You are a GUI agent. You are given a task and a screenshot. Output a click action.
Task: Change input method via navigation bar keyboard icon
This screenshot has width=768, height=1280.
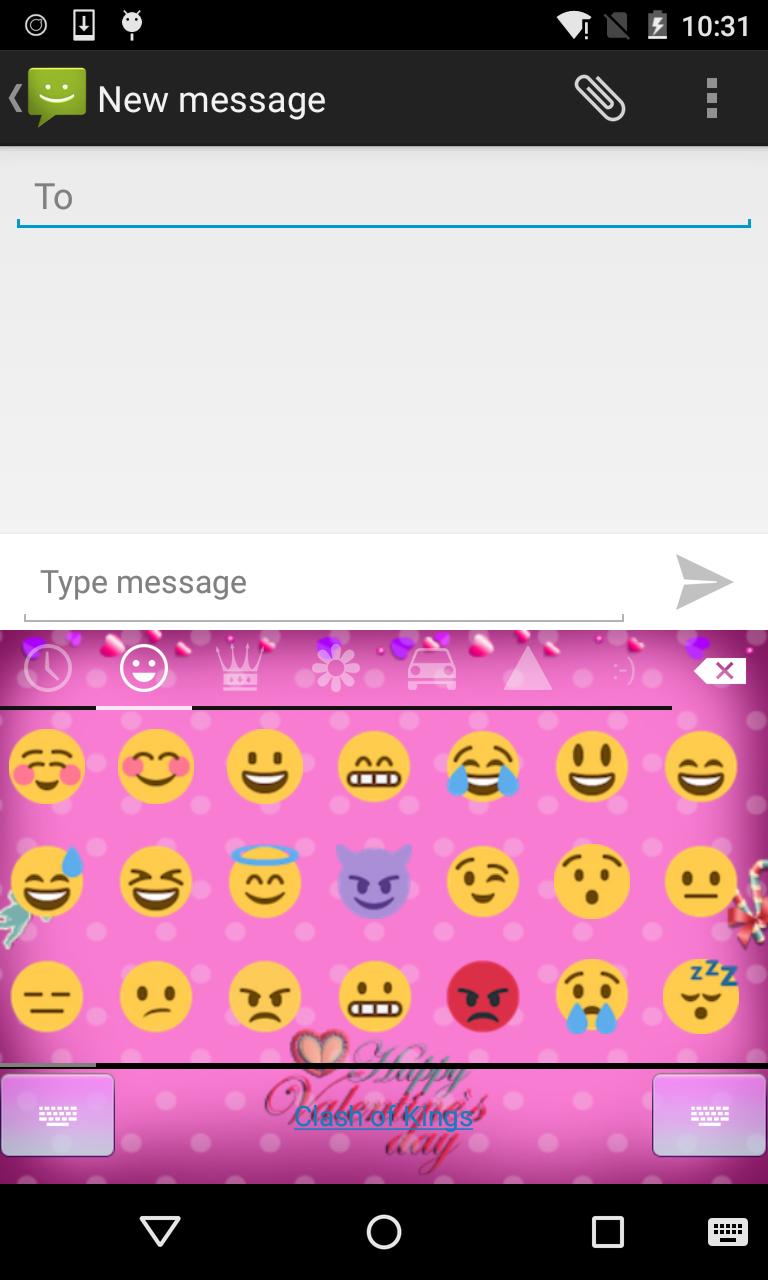pos(727,1232)
